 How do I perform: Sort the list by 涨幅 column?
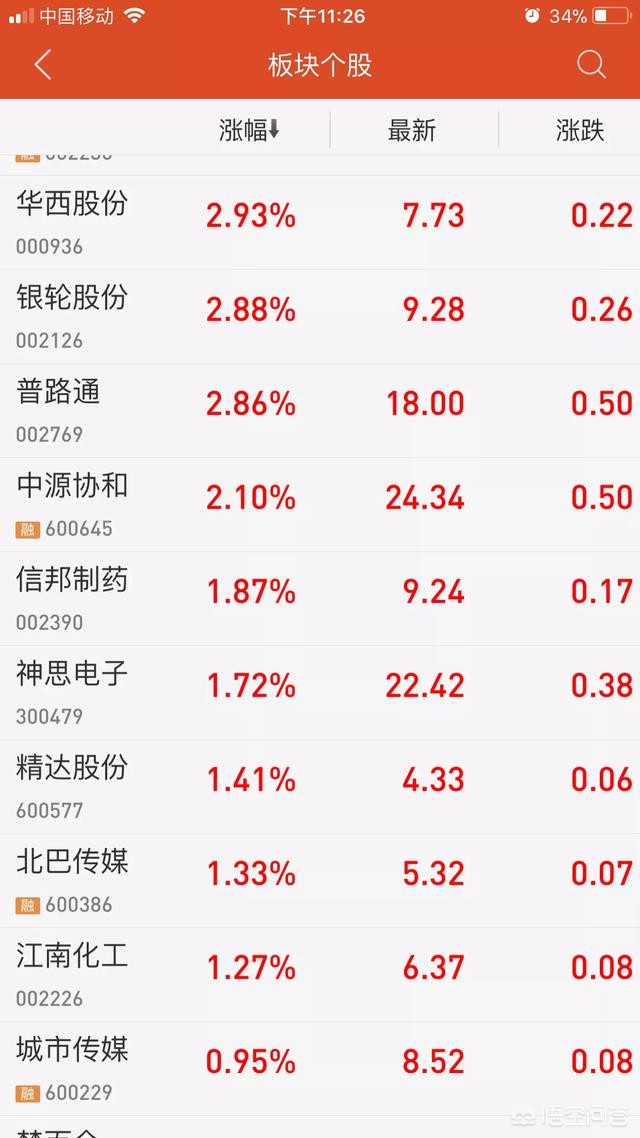(x=249, y=131)
